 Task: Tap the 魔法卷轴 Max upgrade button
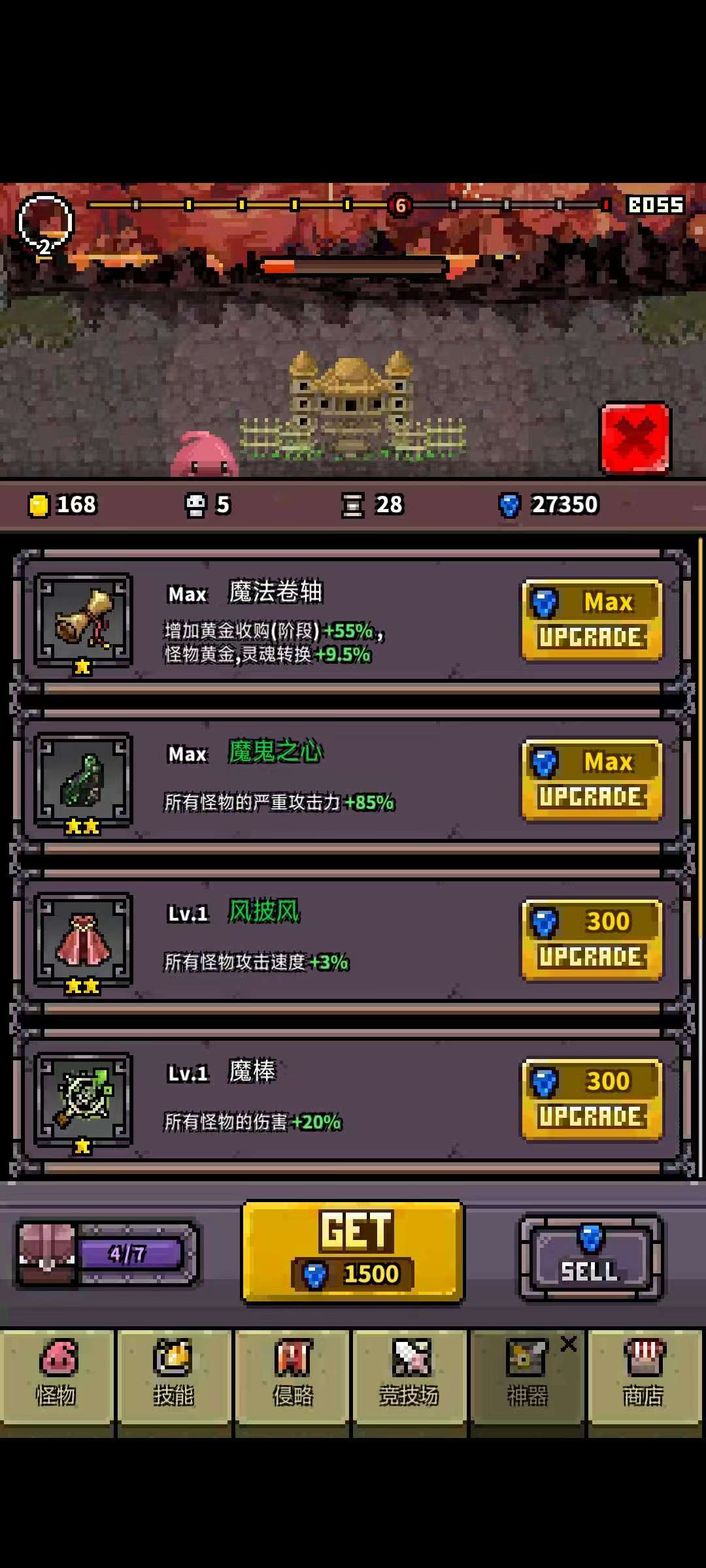(x=592, y=620)
